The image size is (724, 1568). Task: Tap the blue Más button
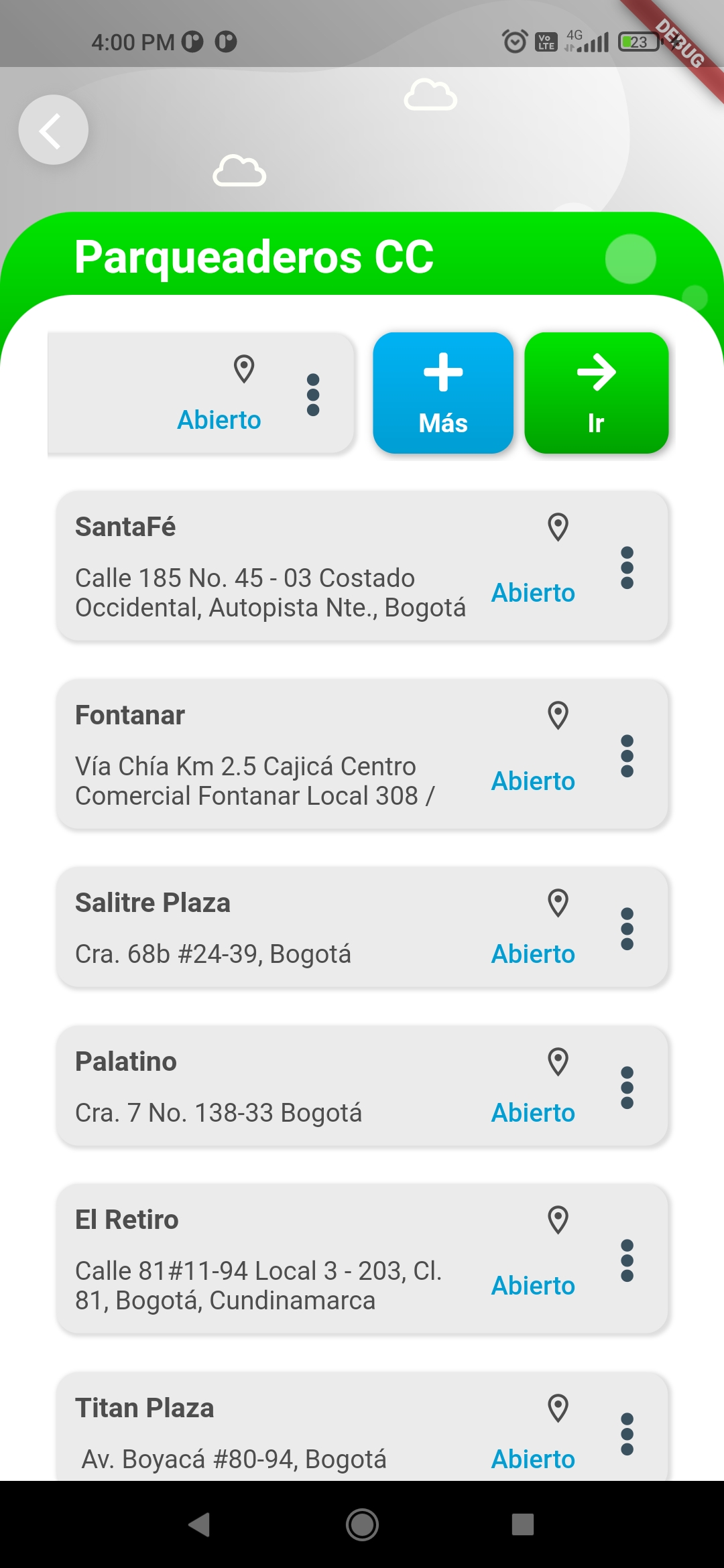pos(443,393)
